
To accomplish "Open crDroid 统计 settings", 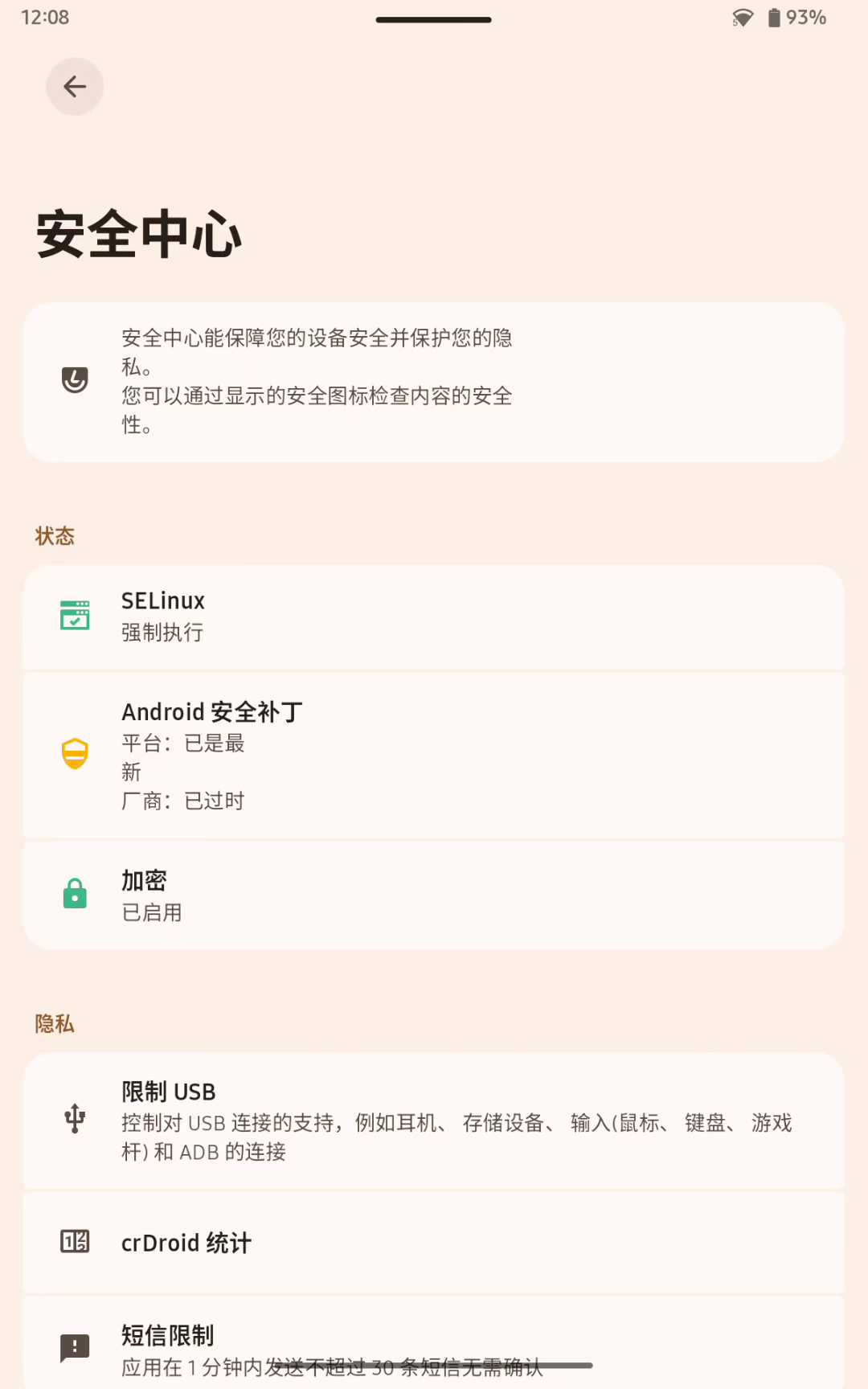I will tap(434, 1242).
